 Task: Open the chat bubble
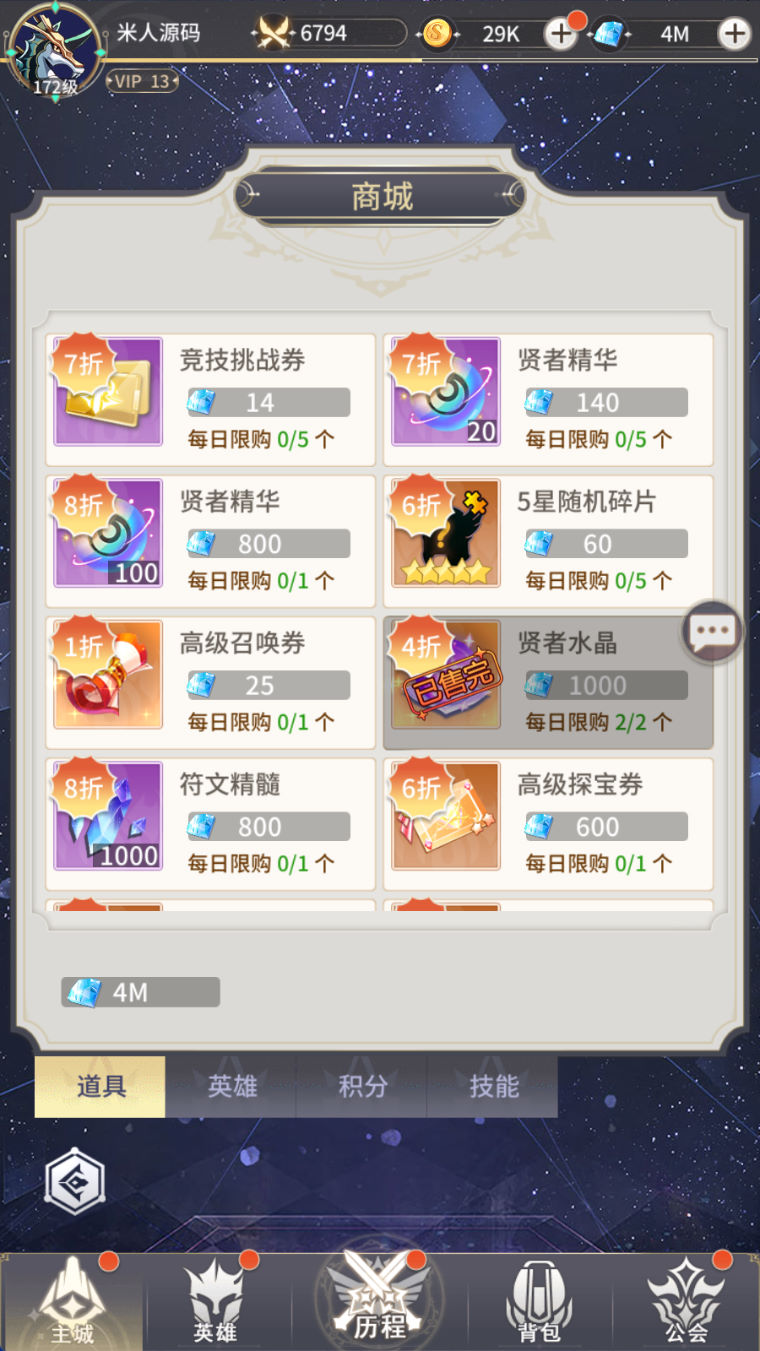712,632
